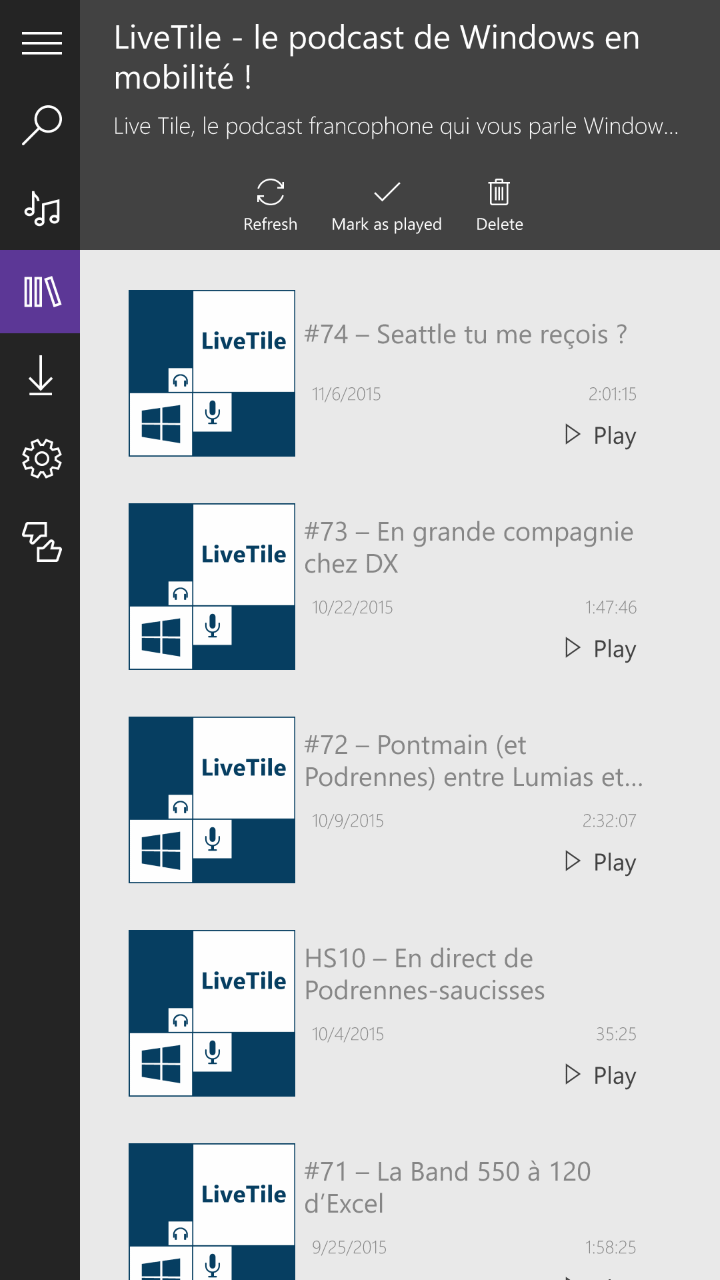Open the search icon in the sidebar
This screenshot has width=720, height=1280.
[x=41, y=126]
